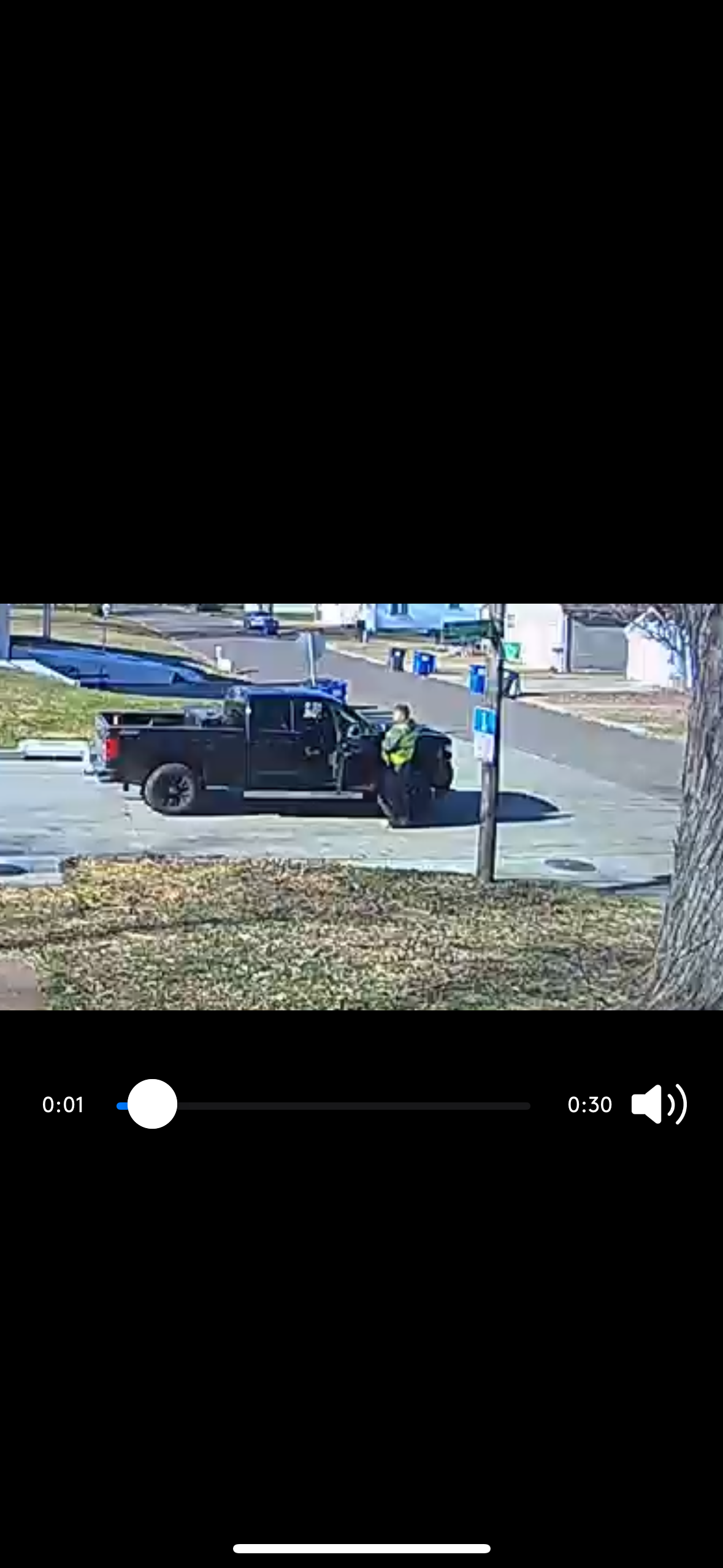Tap the video frame to pause playback
Screen dimensions: 723x1568
[x=361, y=807]
